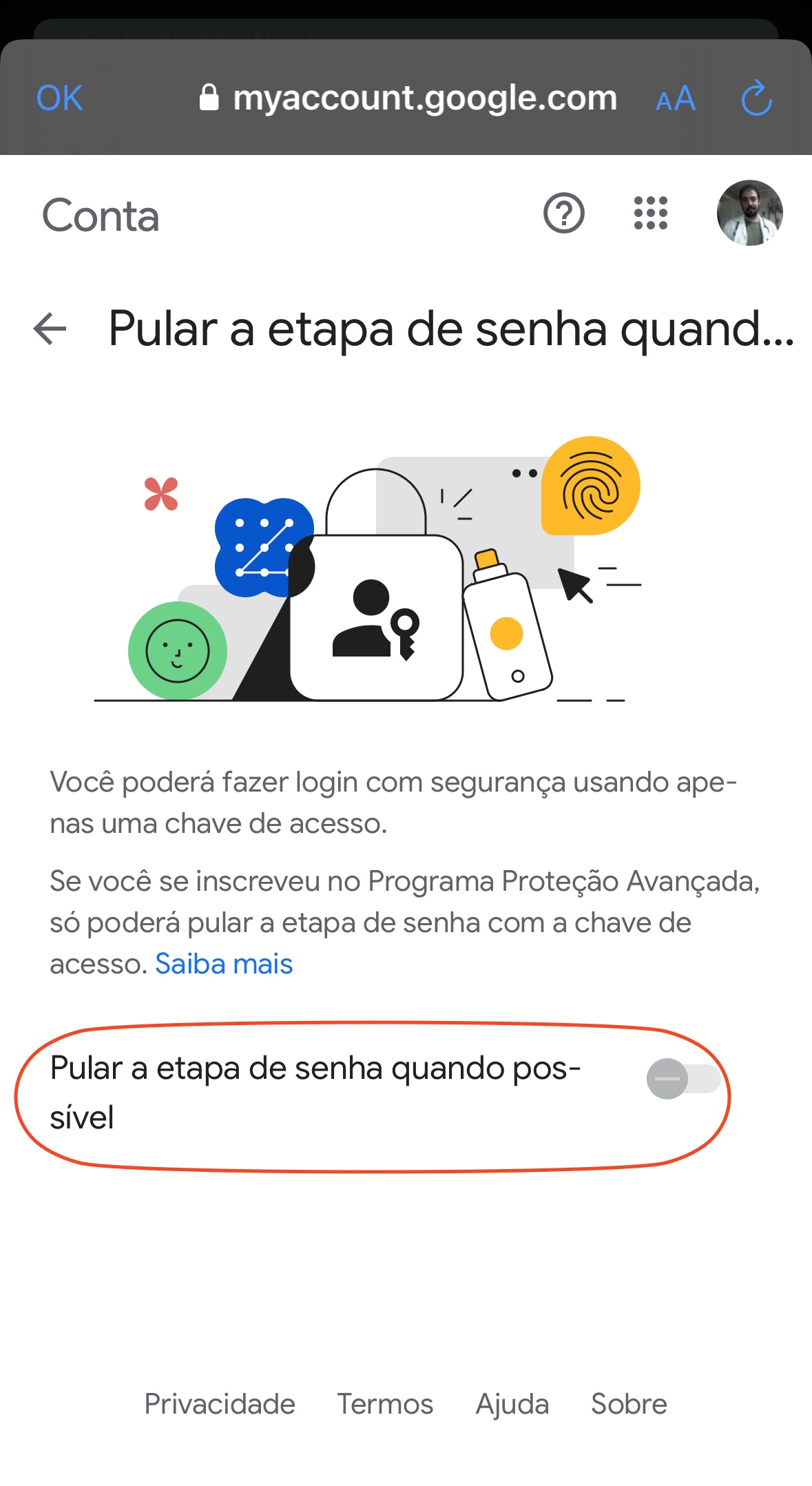Image resolution: width=812 pixels, height=1486 pixels.
Task: Go back with the arrow icon
Action: [x=50, y=329]
